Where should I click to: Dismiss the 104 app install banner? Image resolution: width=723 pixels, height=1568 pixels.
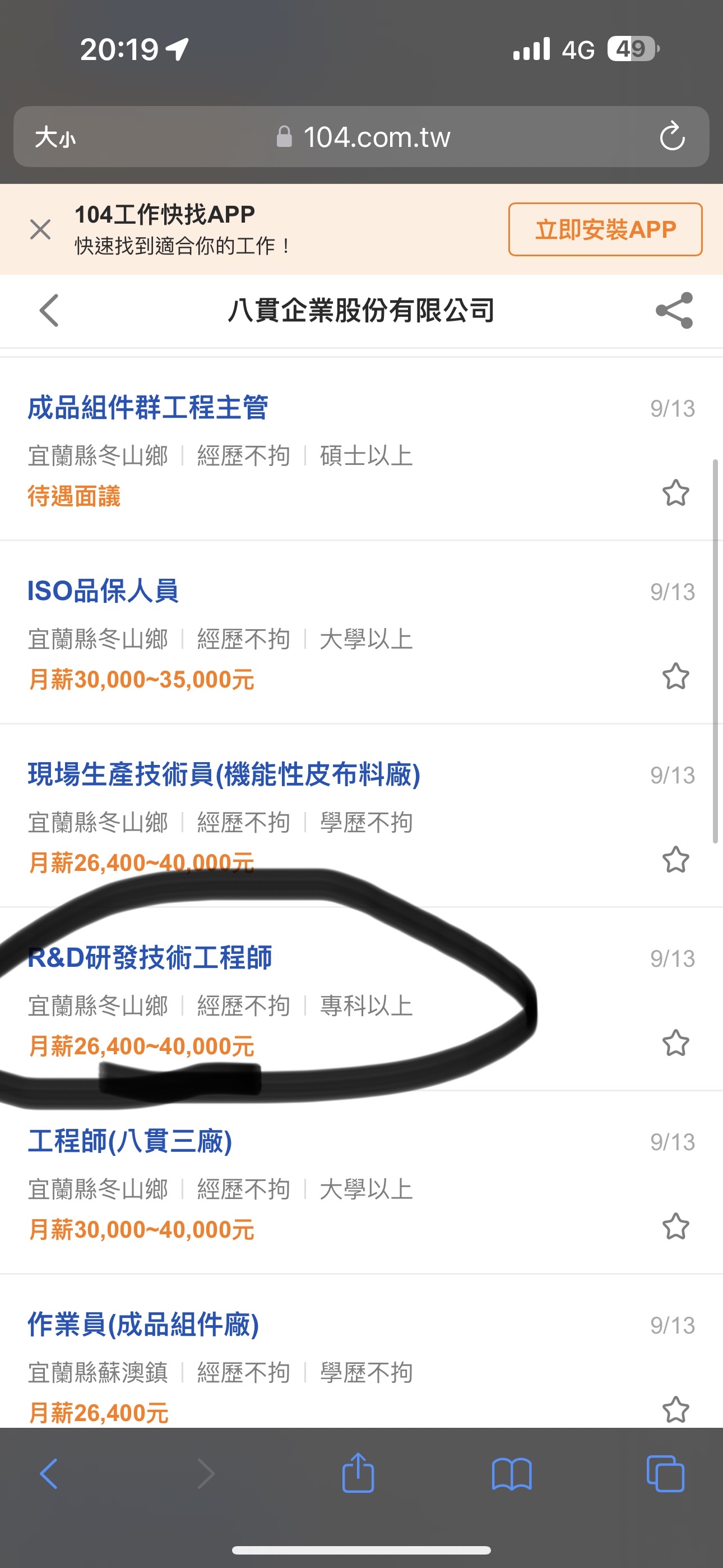(40, 229)
